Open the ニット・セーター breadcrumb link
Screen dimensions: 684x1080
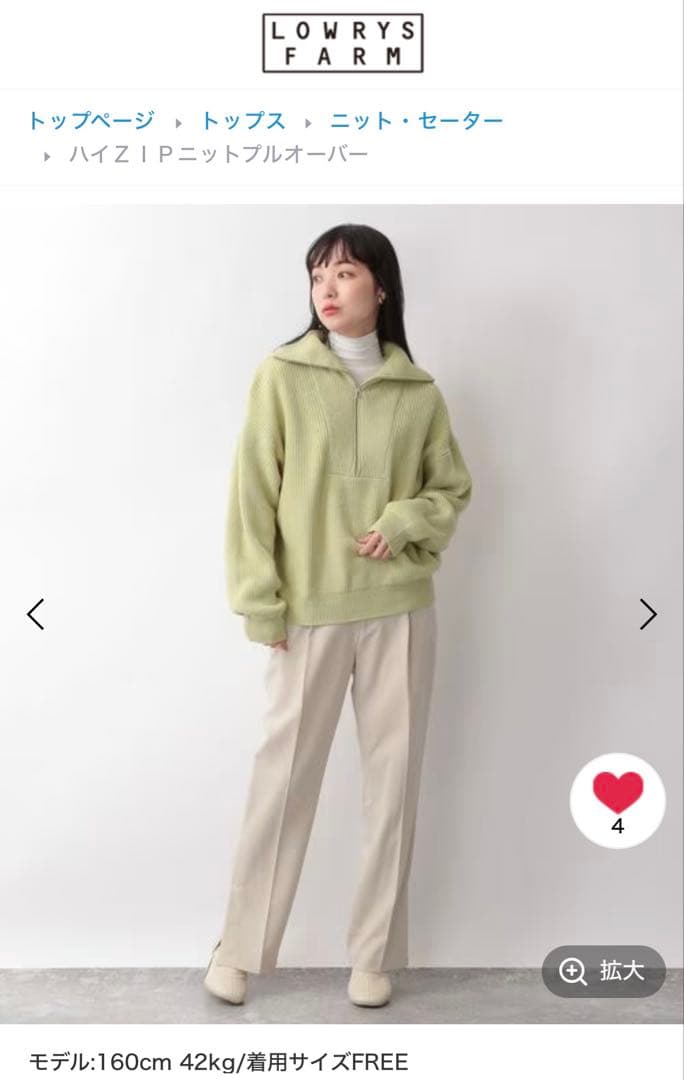pos(416,121)
